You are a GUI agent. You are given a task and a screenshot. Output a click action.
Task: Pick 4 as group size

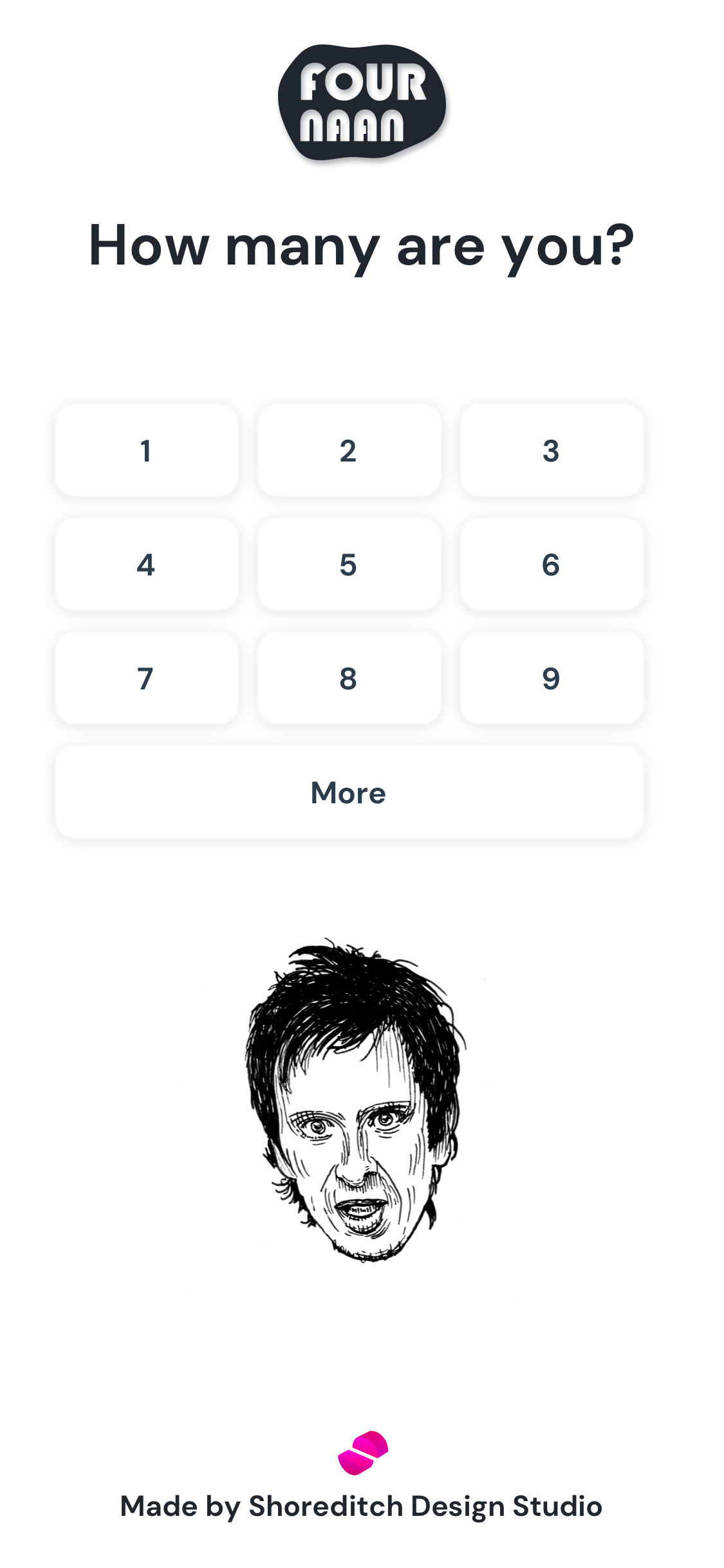pos(146,565)
